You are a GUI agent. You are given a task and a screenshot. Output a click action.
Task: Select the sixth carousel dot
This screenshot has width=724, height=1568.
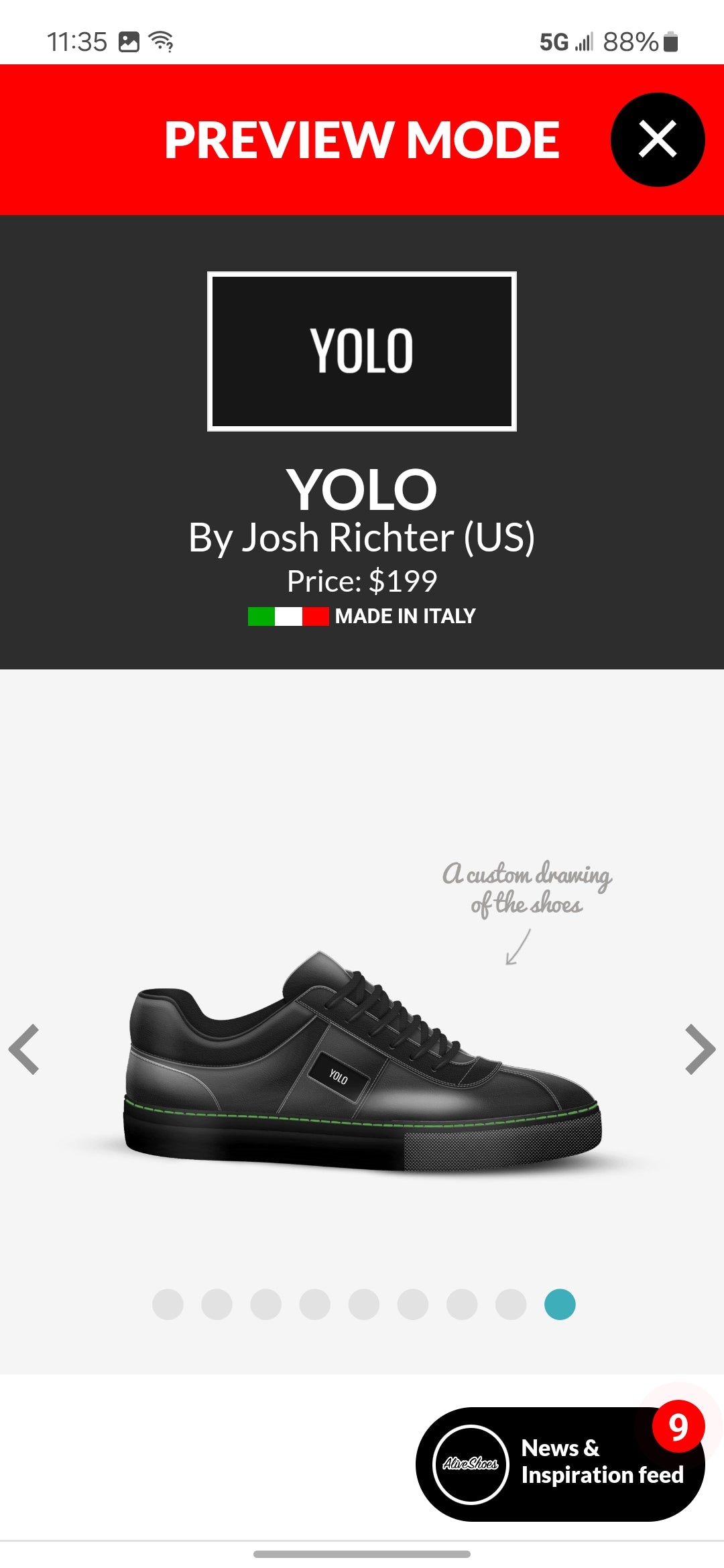(412, 1304)
